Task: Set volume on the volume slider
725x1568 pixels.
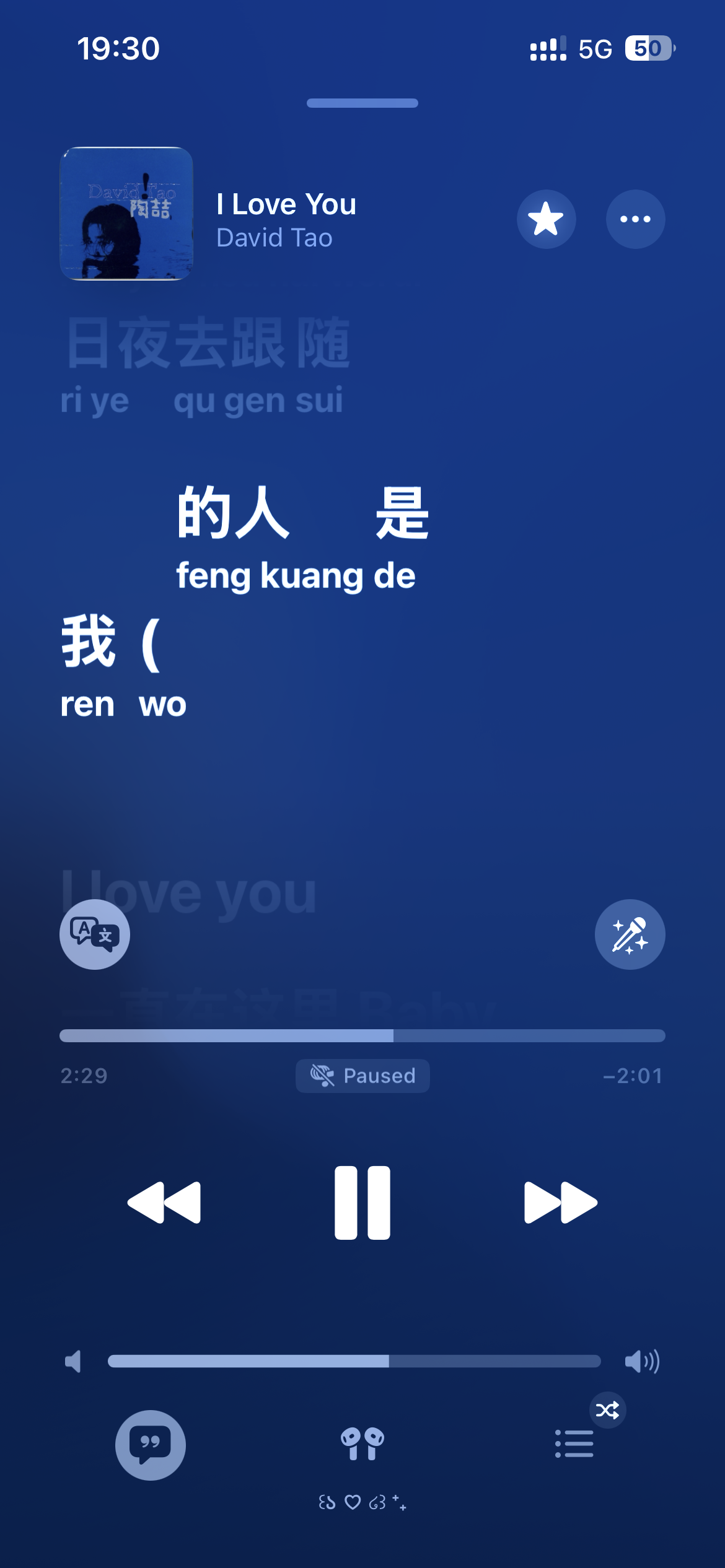Action: 353,1361
